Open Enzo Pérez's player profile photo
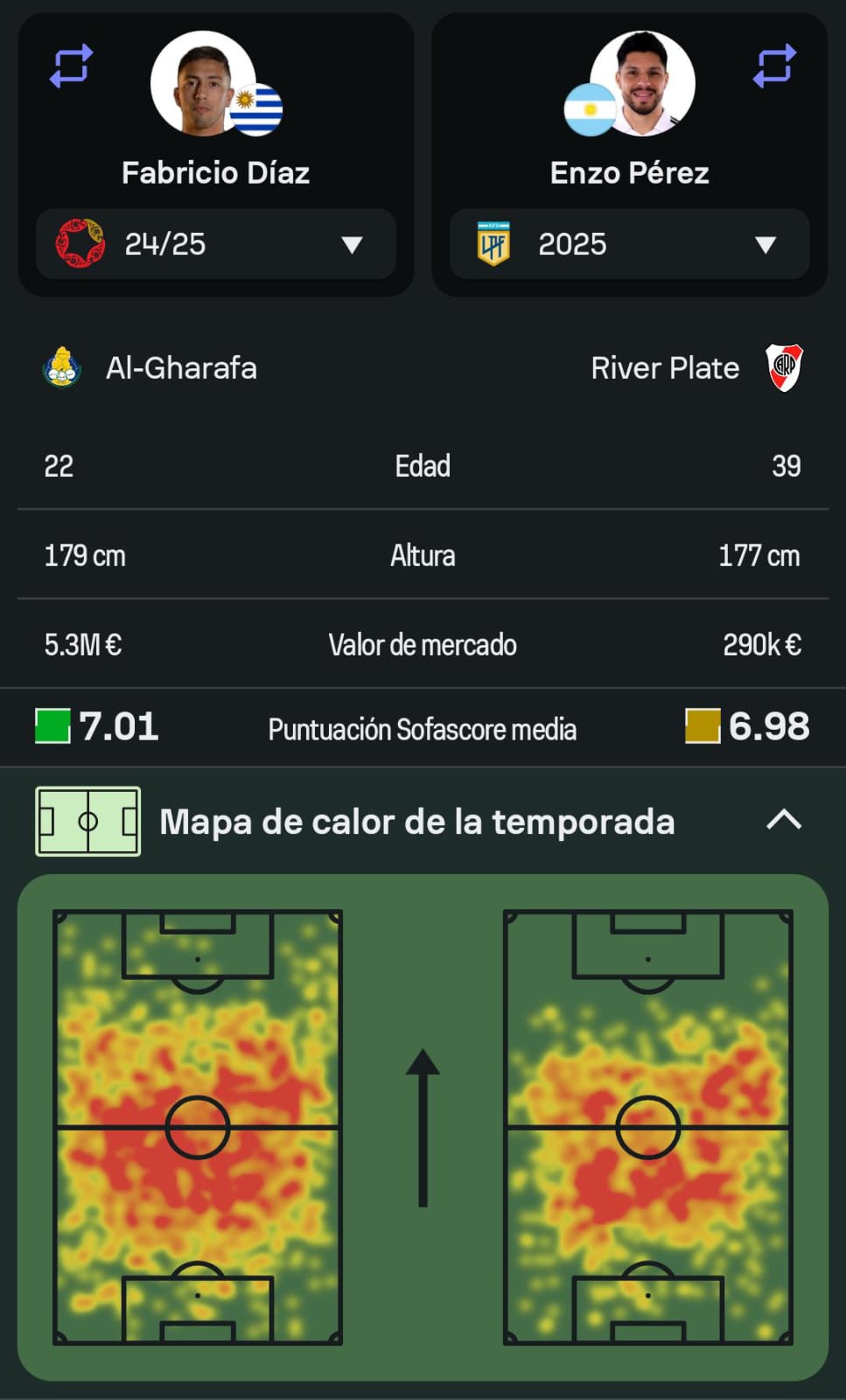 (x=643, y=84)
